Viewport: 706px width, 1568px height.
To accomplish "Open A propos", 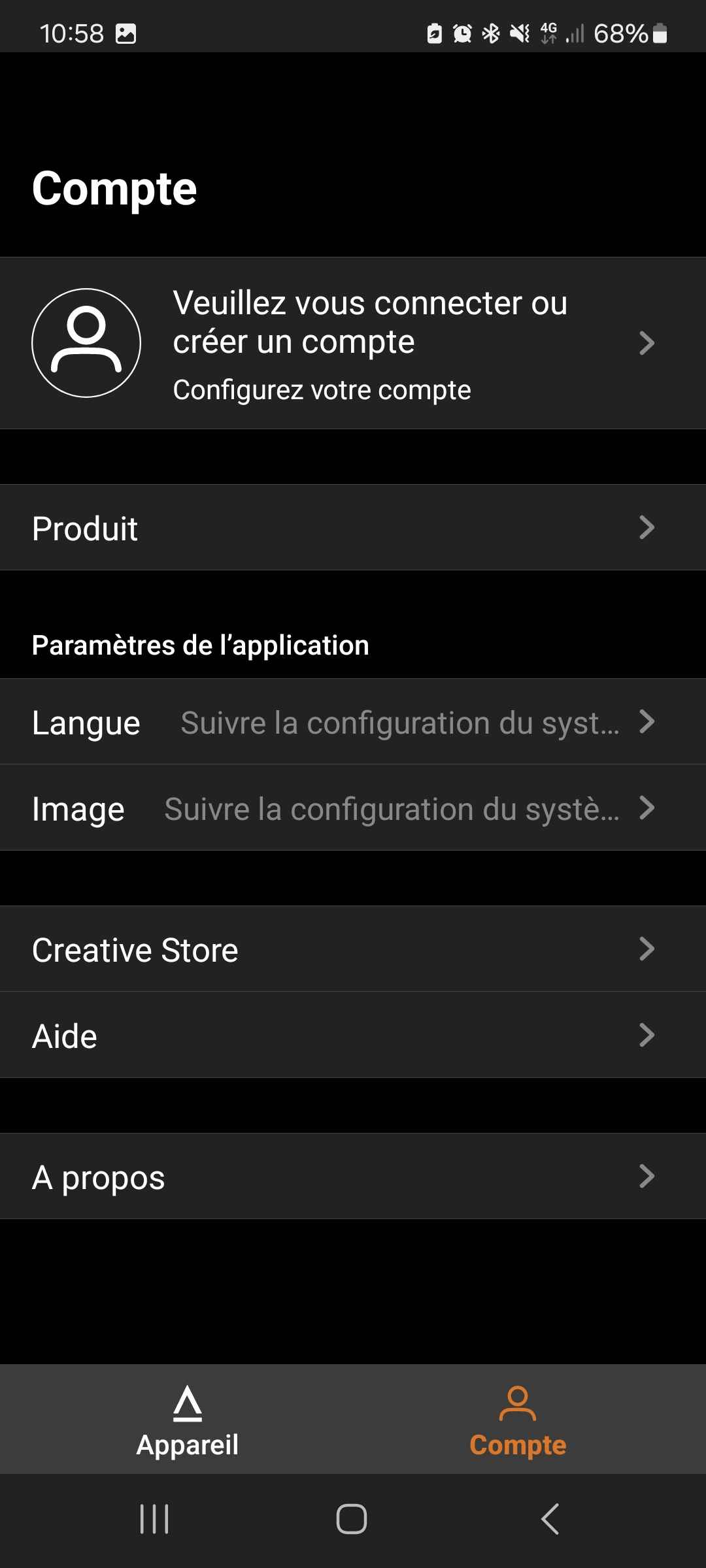I will (353, 1177).
